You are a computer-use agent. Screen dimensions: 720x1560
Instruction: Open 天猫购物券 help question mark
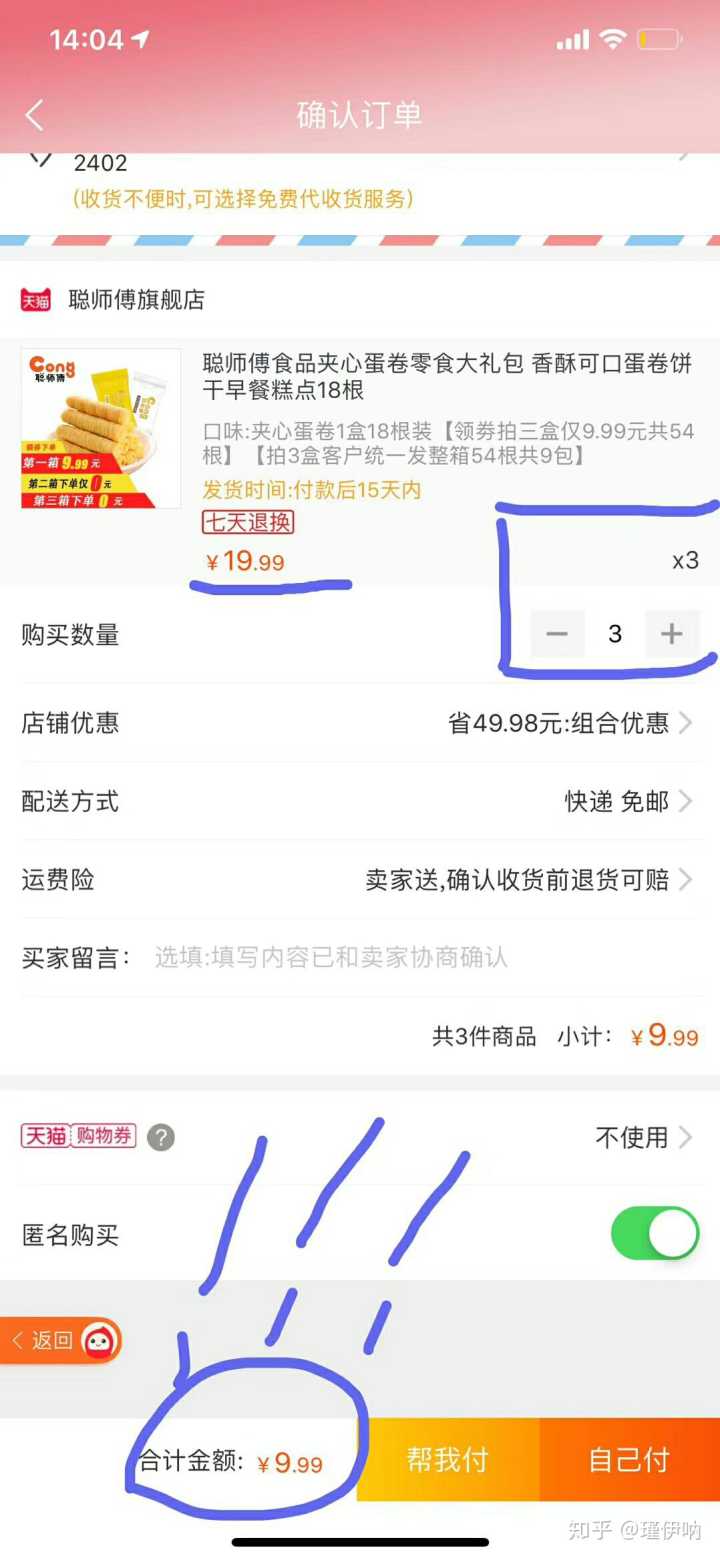pyautogui.click(x=161, y=1137)
